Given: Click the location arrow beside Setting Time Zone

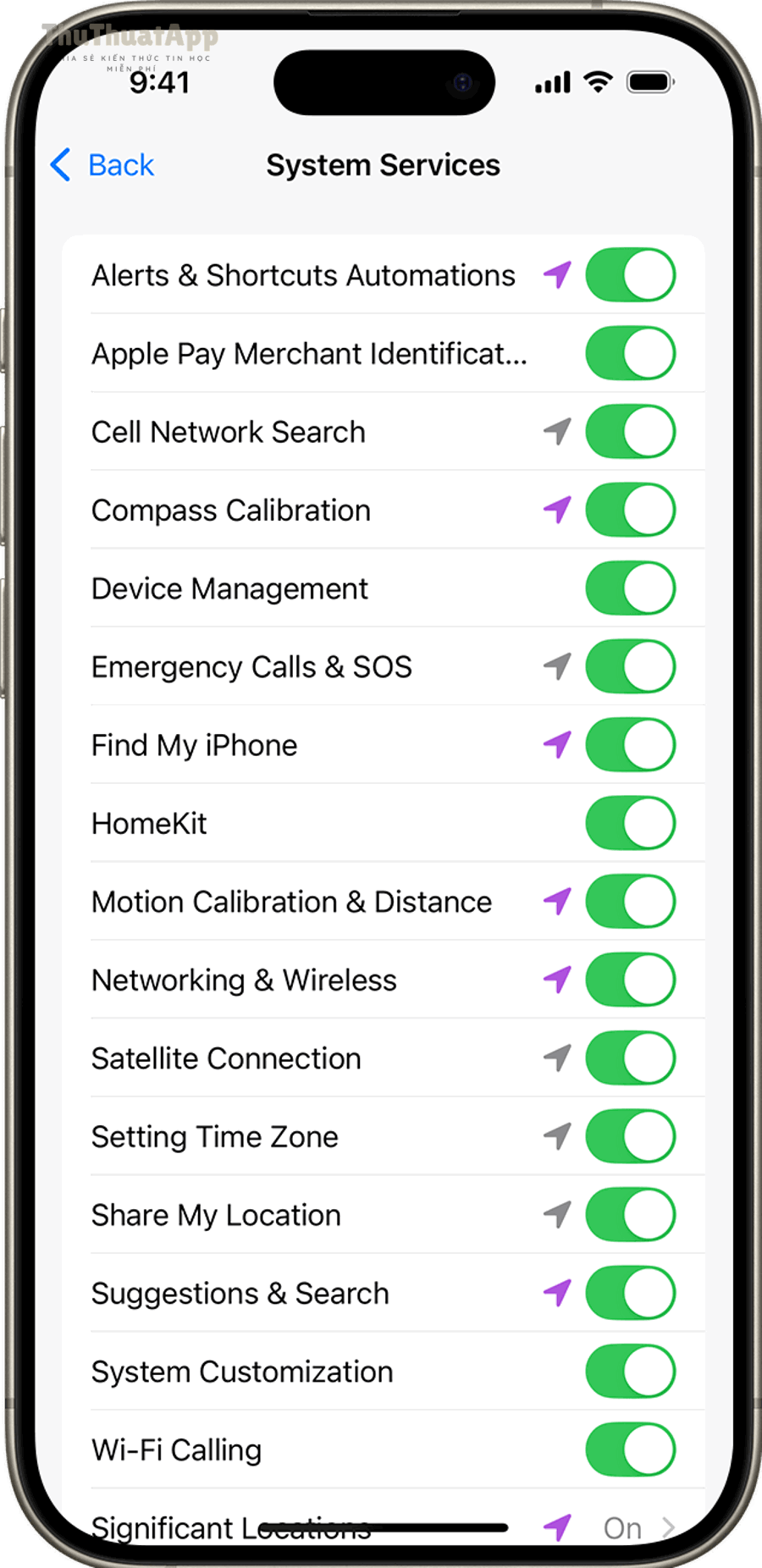Looking at the screenshot, I should coord(555,1136).
